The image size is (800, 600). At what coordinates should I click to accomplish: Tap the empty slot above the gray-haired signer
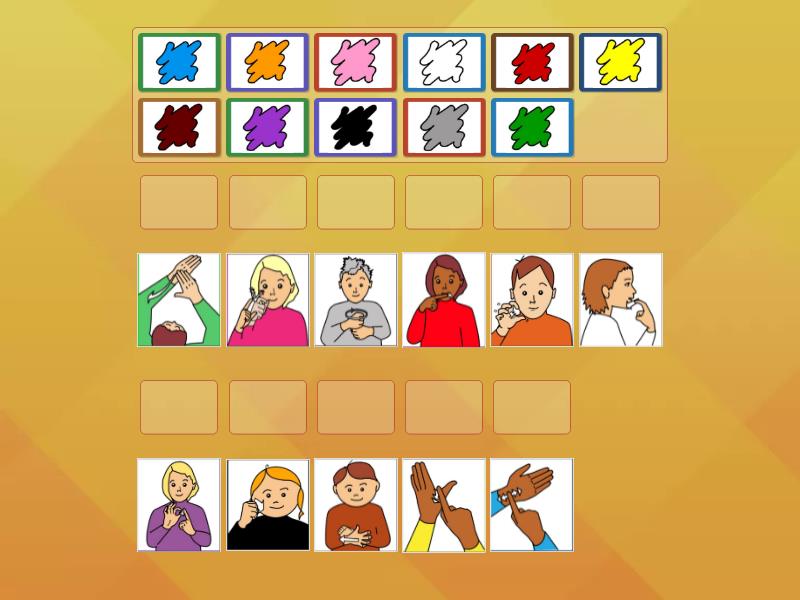(x=356, y=202)
